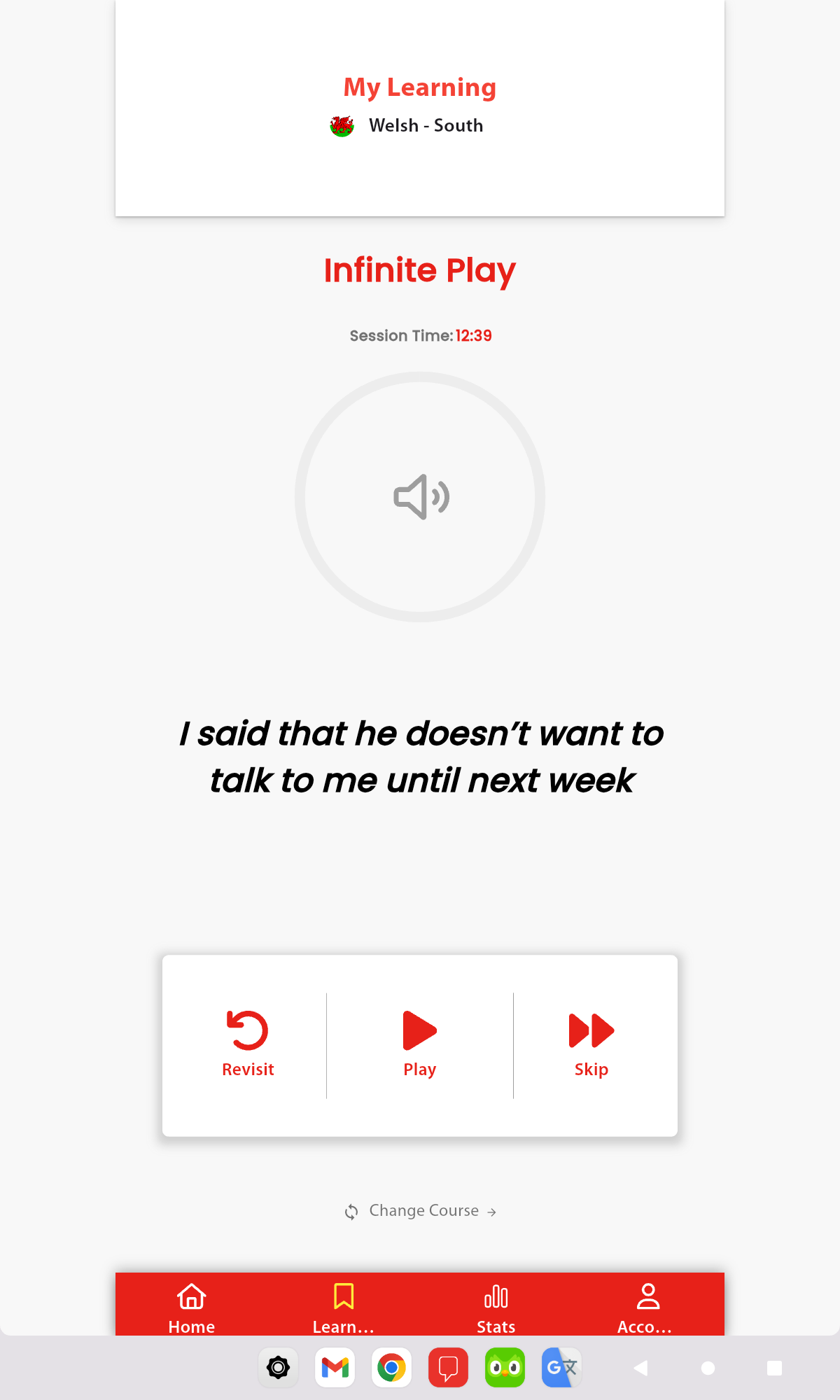Image resolution: width=840 pixels, height=1400 pixels.
Task: Revisit the previous phrase
Action: (x=248, y=1043)
